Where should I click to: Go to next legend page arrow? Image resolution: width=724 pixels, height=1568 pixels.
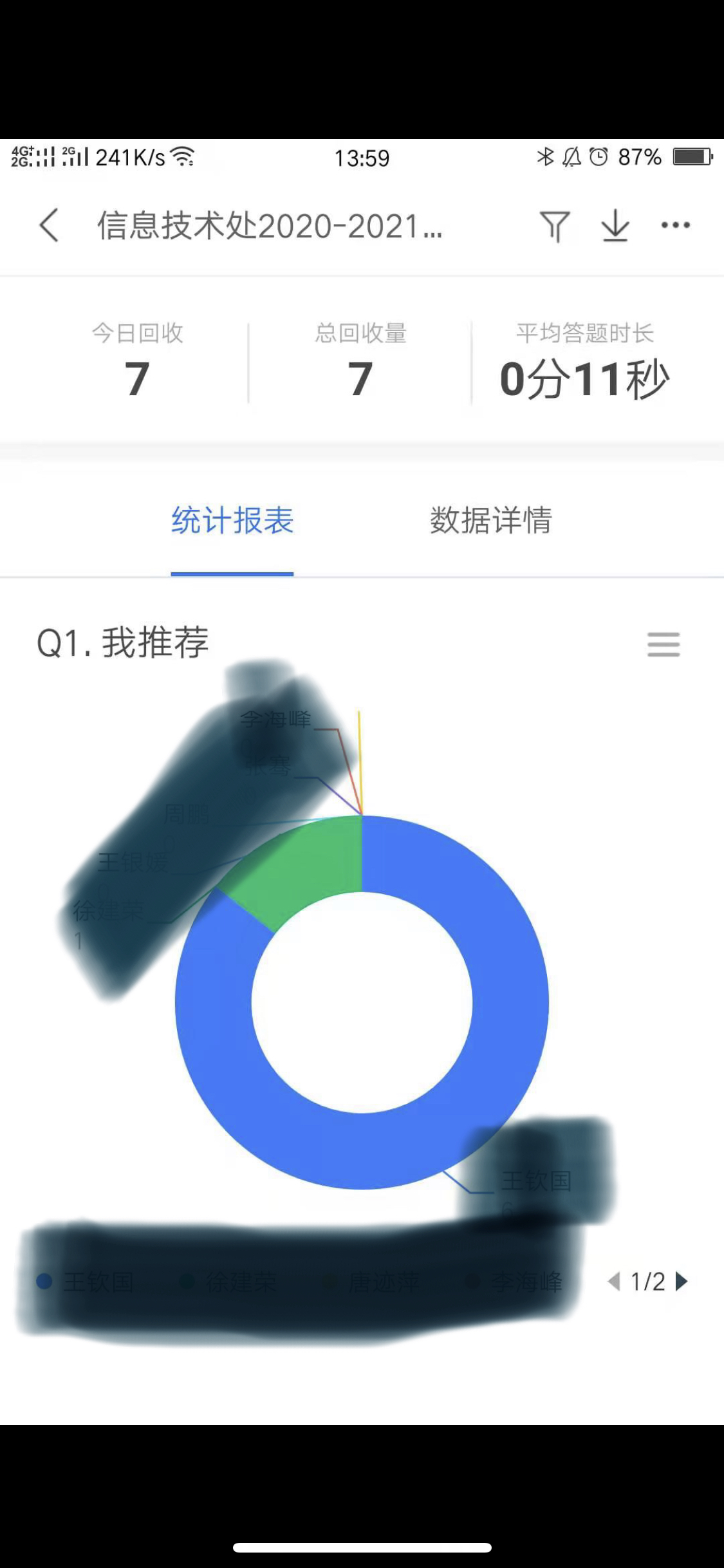[682, 1282]
